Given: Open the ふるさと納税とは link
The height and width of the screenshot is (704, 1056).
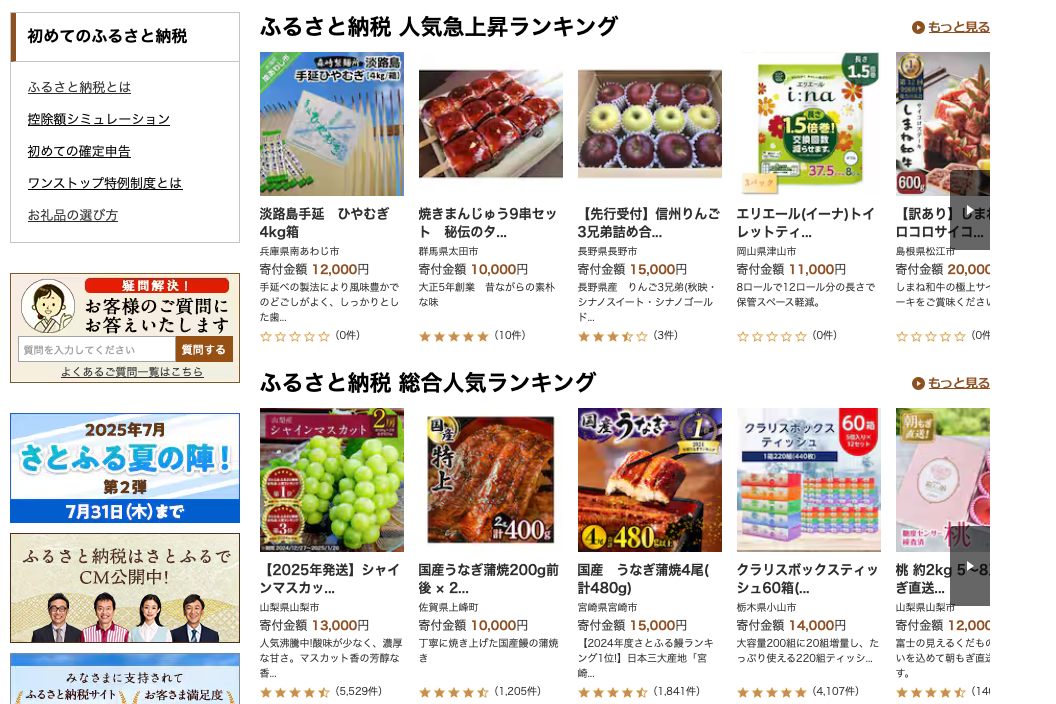Looking at the screenshot, I should [79, 87].
